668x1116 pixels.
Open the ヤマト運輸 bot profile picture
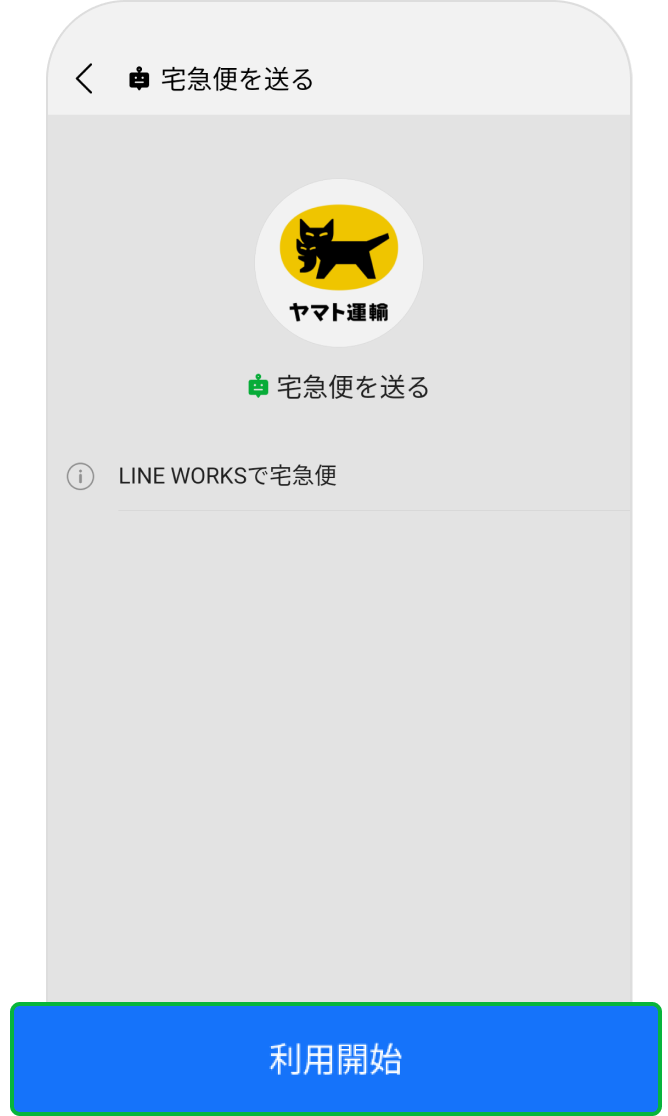coord(338,263)
